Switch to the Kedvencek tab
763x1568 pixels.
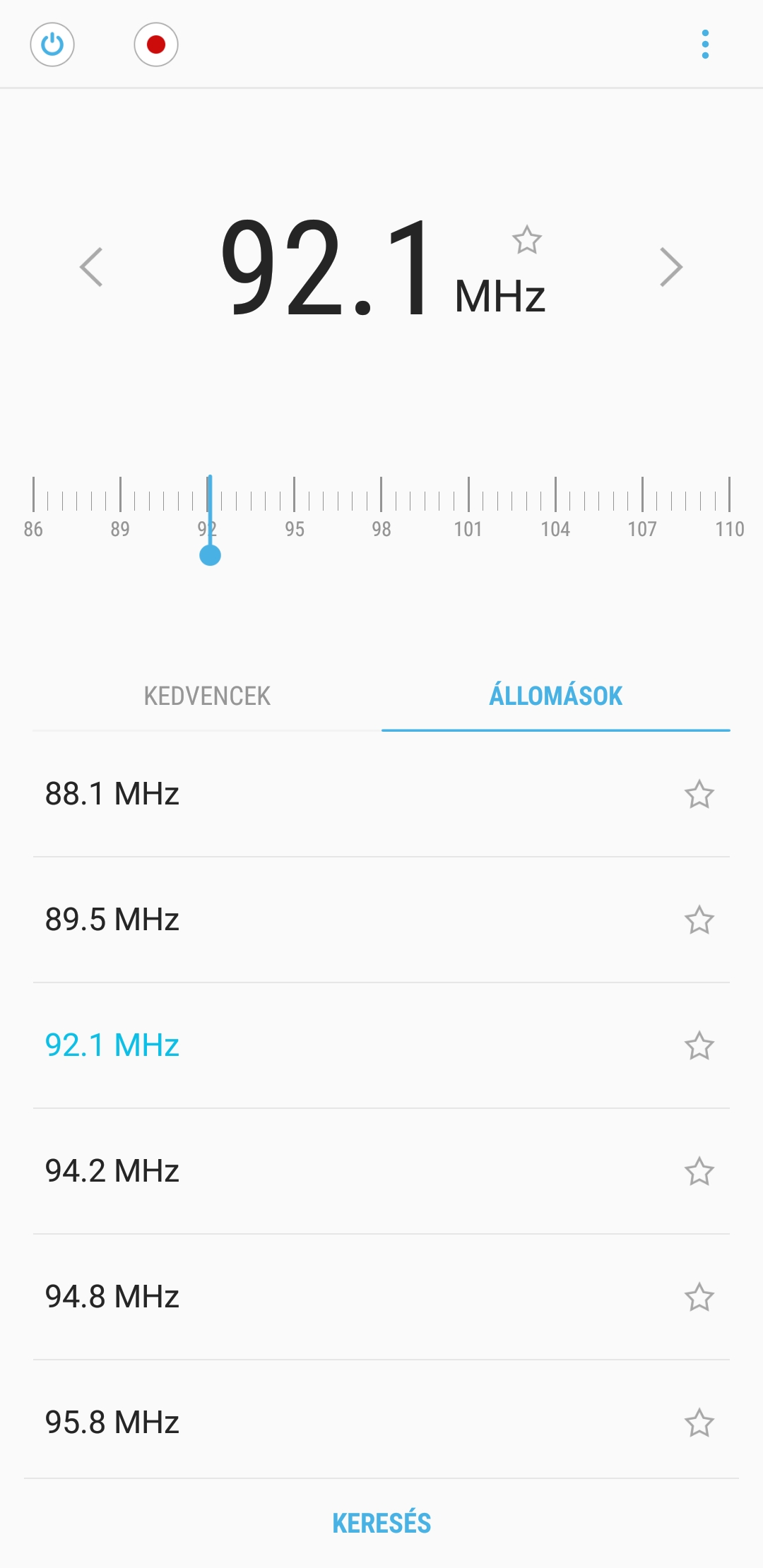tap(207, 696)
